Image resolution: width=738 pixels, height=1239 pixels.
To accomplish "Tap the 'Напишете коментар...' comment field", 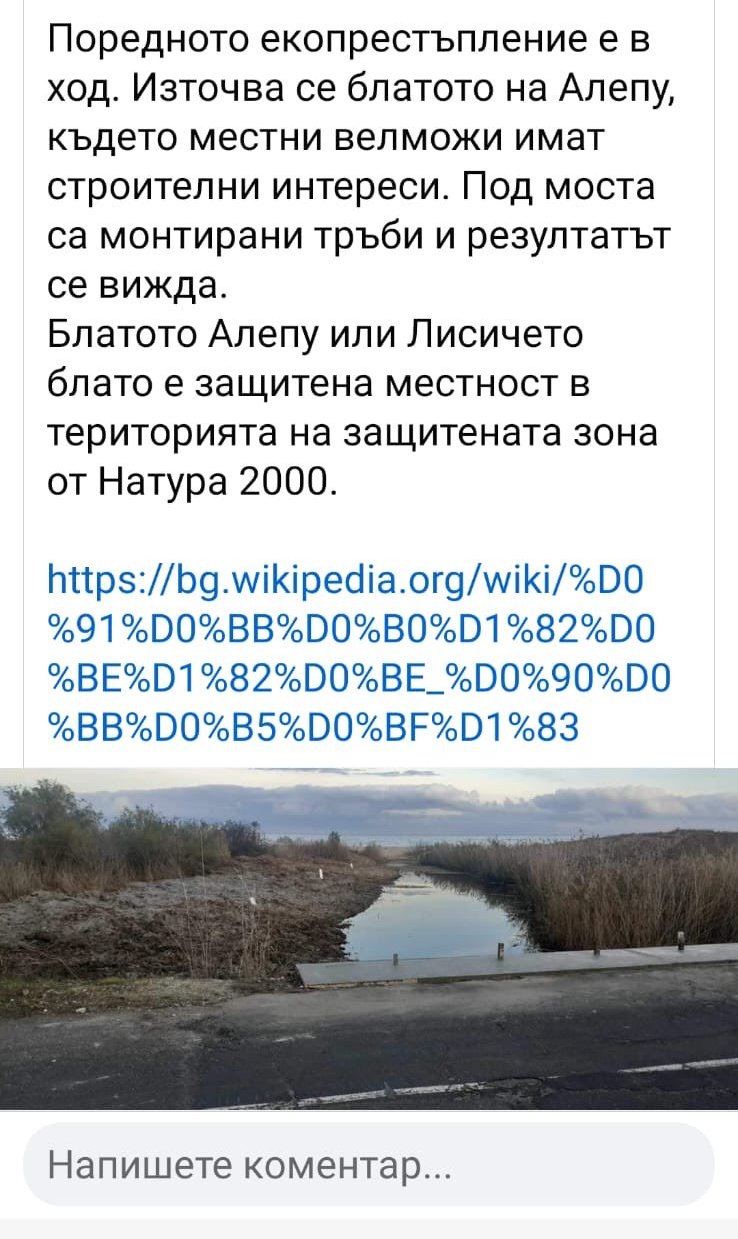I will point(368,1164).
